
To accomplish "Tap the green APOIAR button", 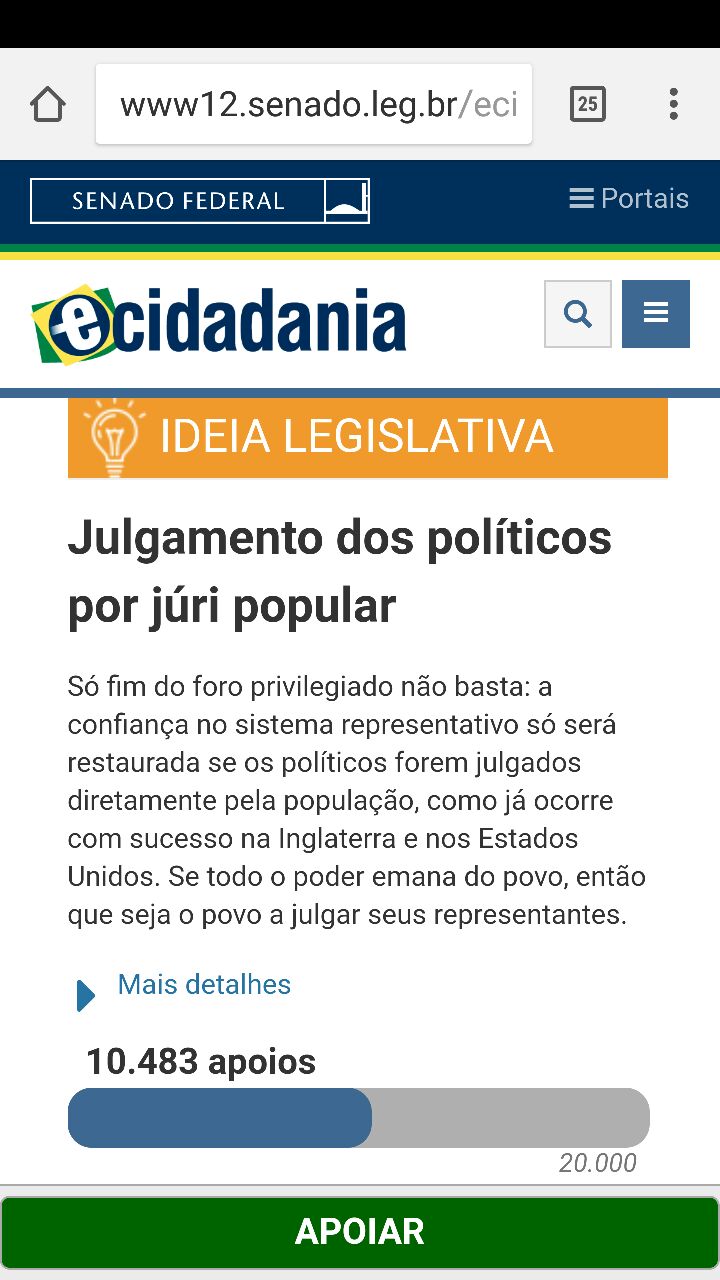I will [360, 1231].
